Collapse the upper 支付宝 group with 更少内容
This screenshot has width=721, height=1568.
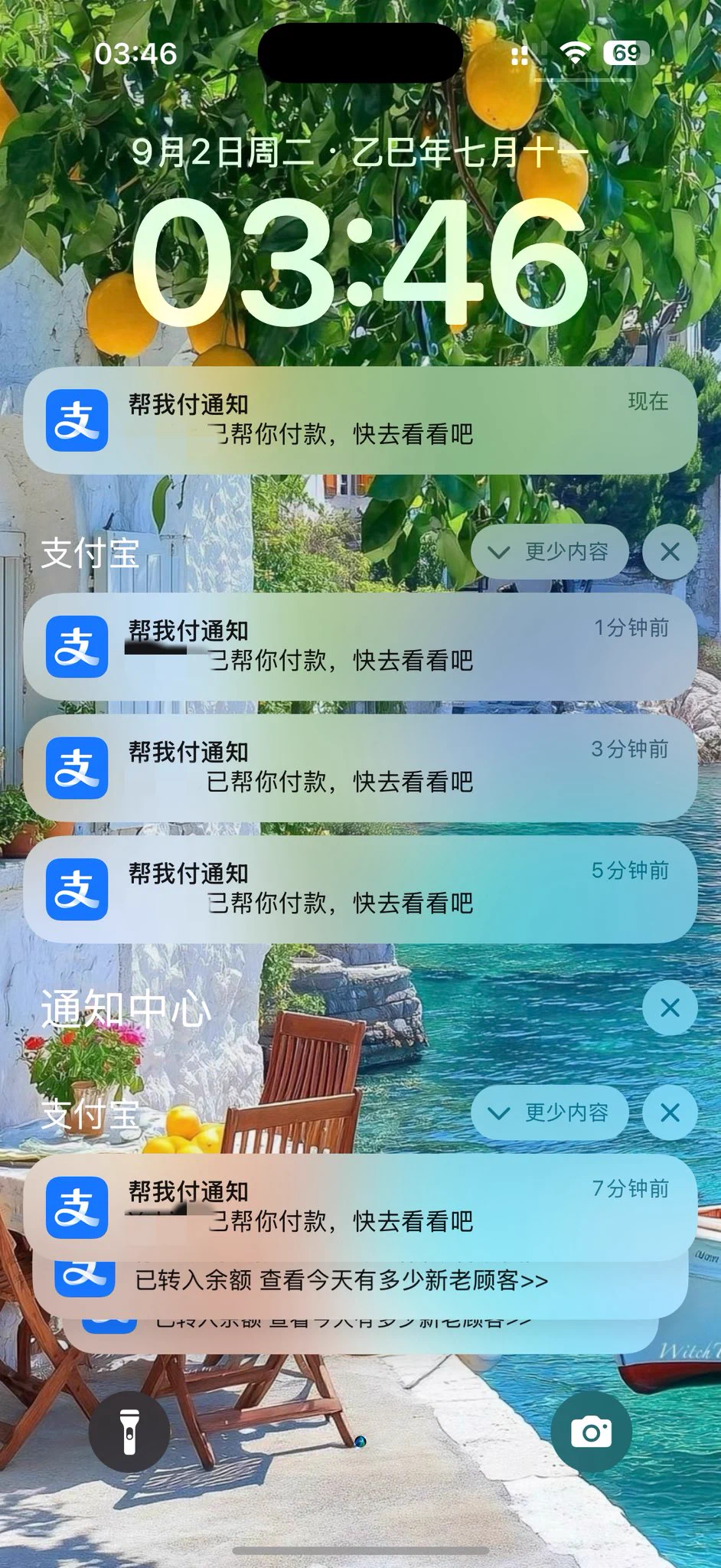click(x=550, y=551)
